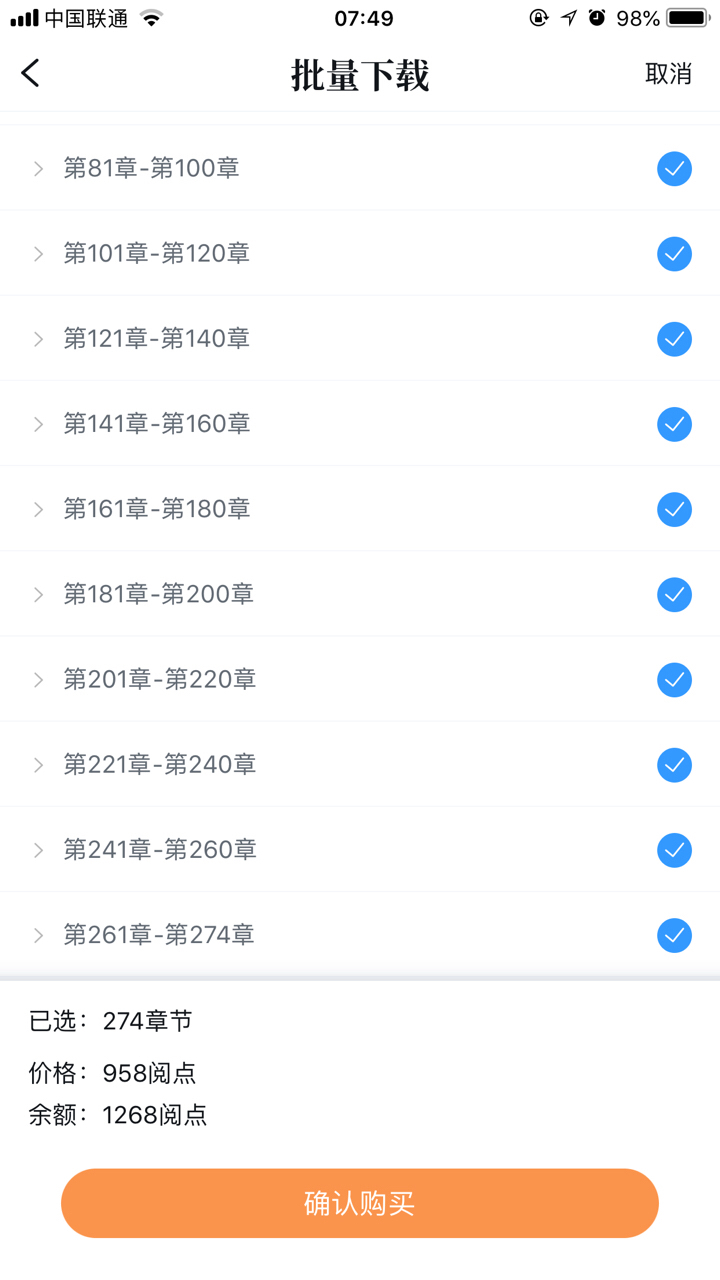Uncheck 第201章-第220章

[x=674, y=679]
